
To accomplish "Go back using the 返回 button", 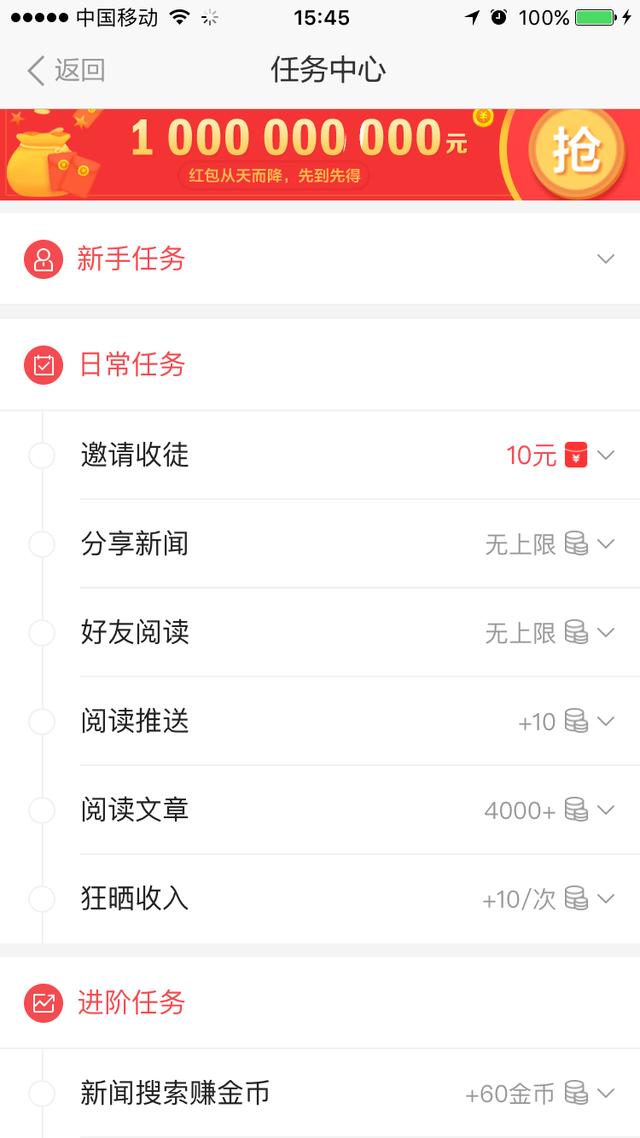I will (66, 70).
